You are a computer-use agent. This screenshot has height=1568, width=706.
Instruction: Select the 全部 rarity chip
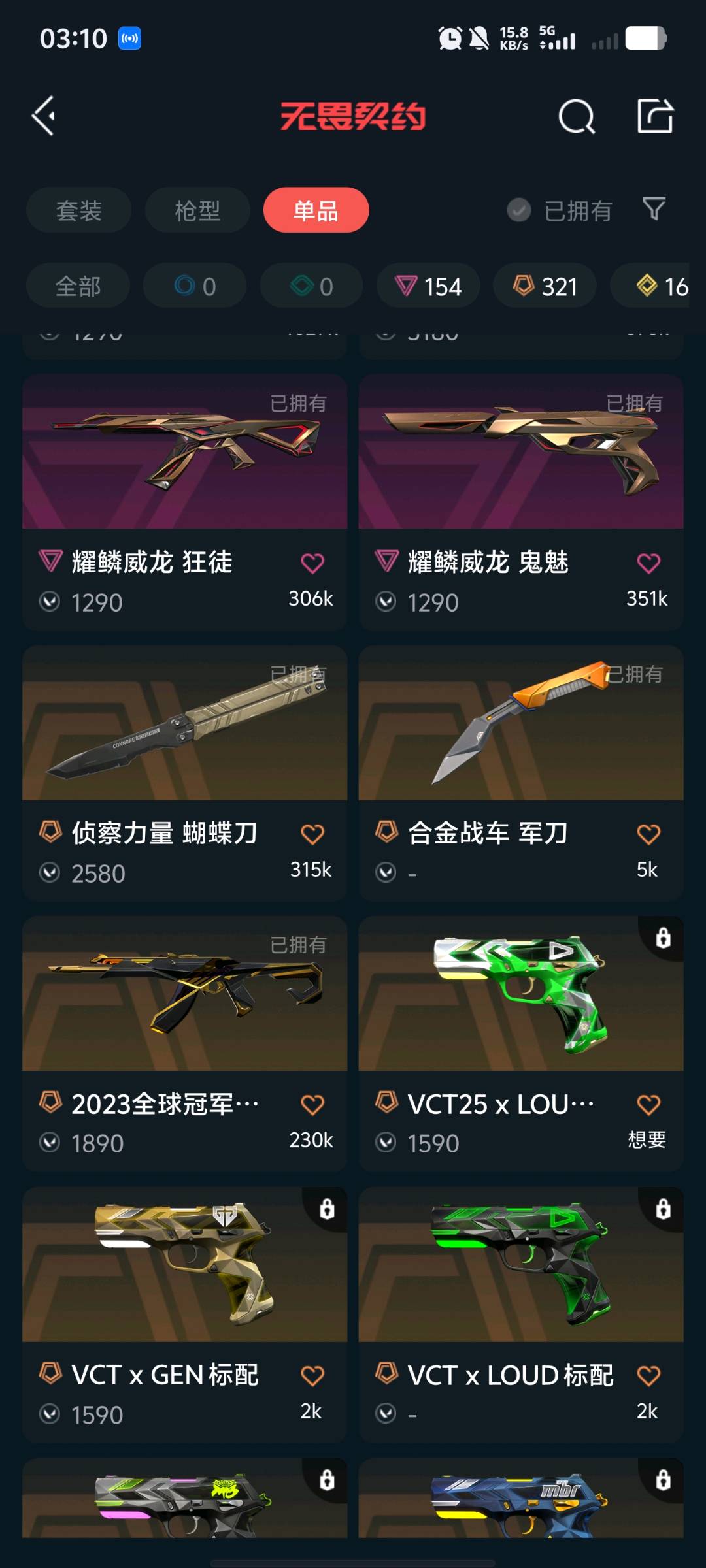tap(78, 286)
